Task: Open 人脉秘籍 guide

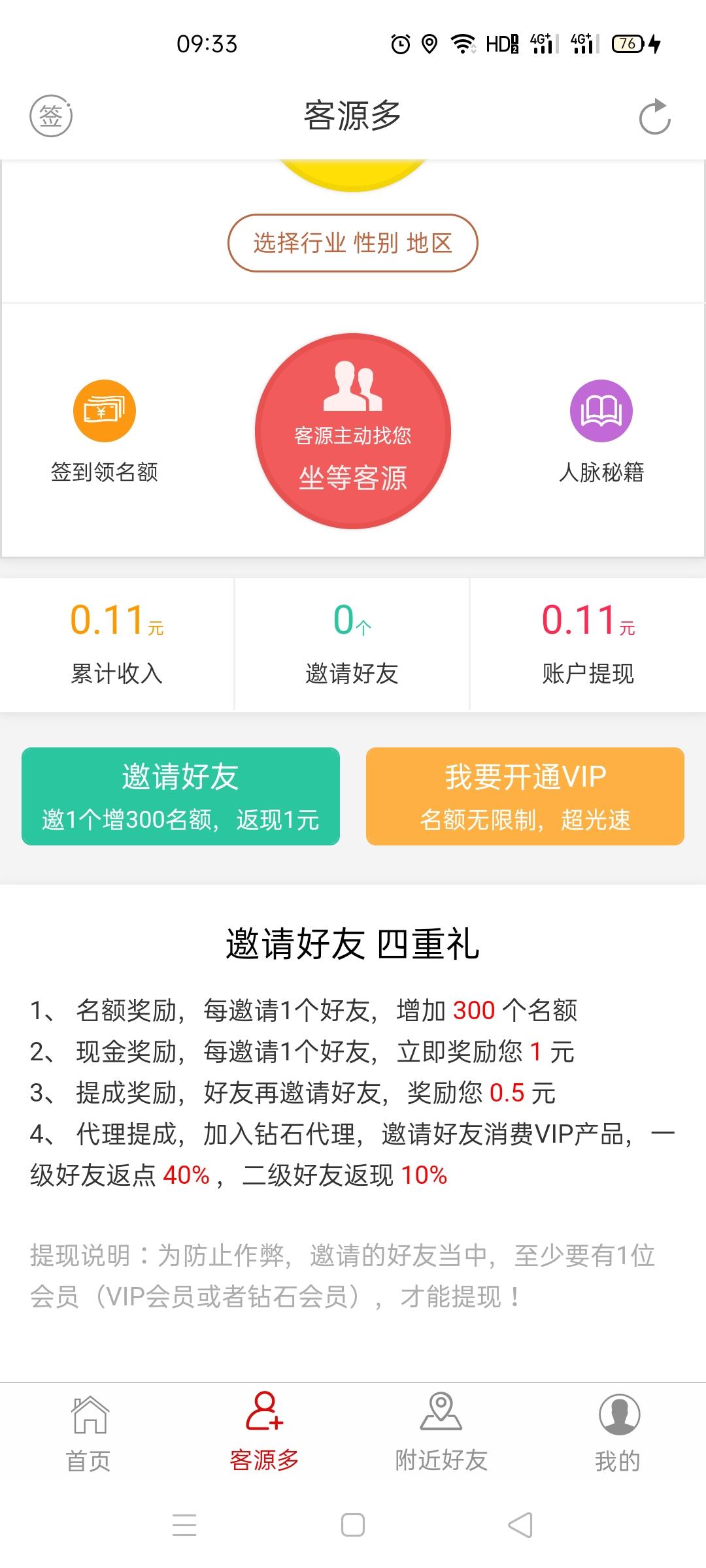Action: coord(601,431)
